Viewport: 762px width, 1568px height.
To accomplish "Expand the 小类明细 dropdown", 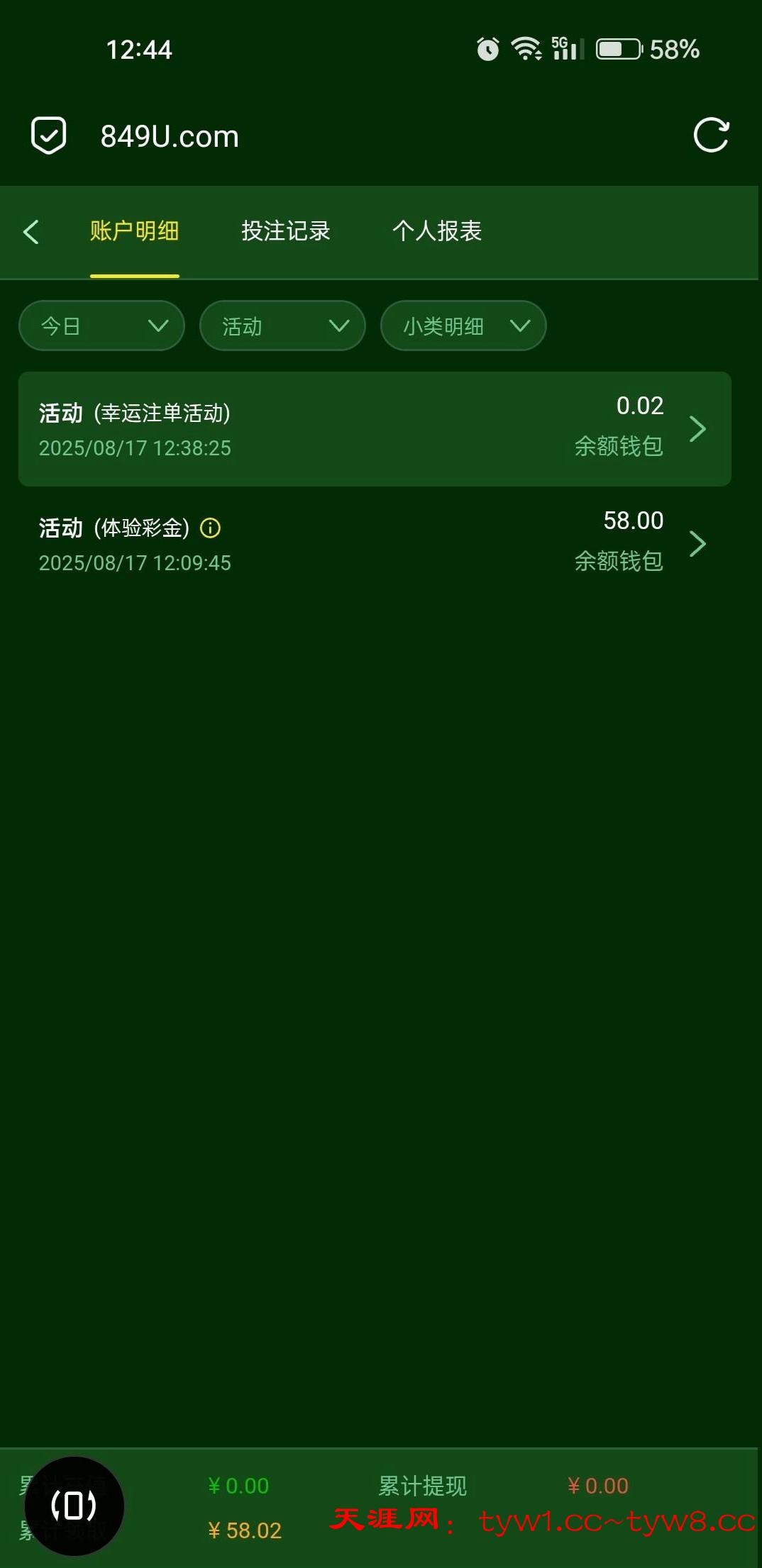I will [463, 326].
